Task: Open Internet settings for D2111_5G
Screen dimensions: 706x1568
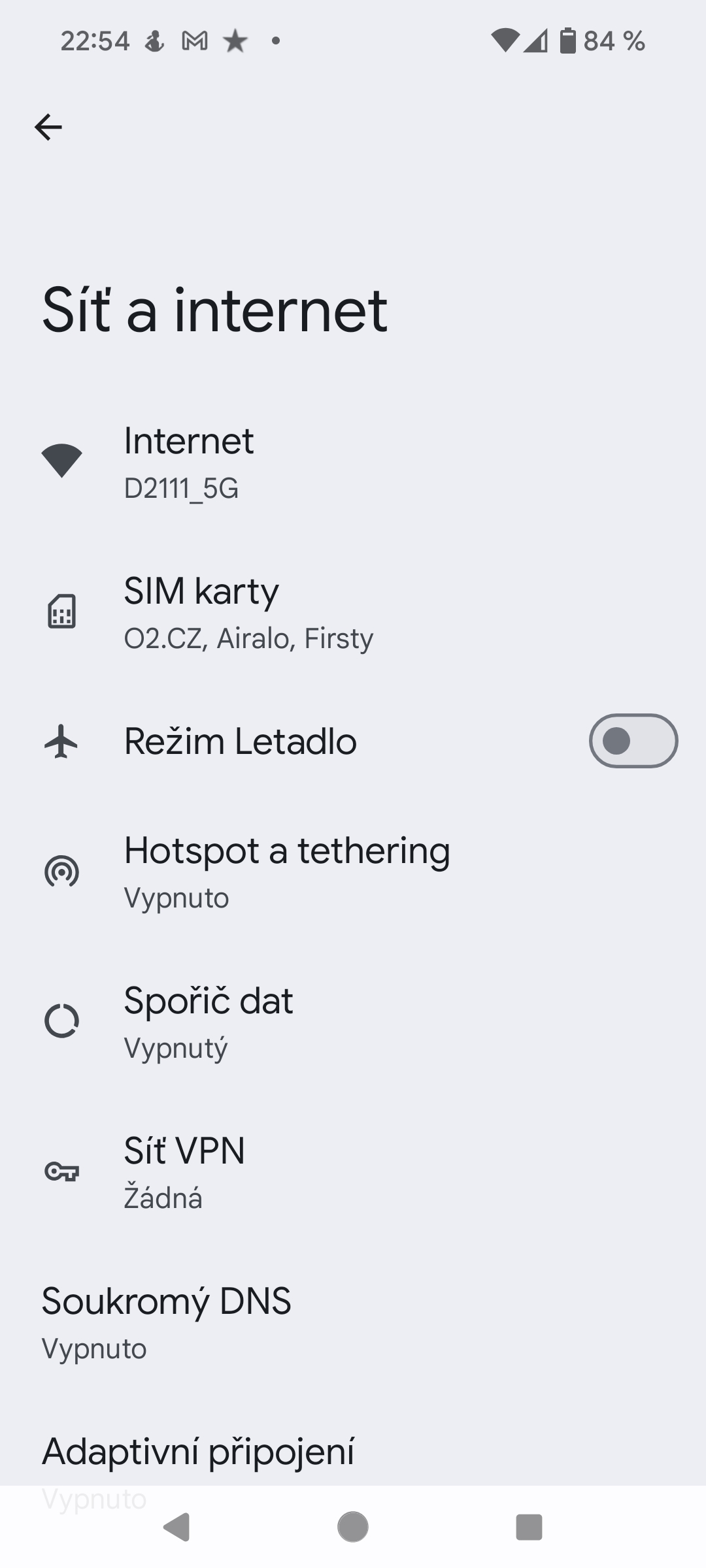Action: [x=353, y=461]
